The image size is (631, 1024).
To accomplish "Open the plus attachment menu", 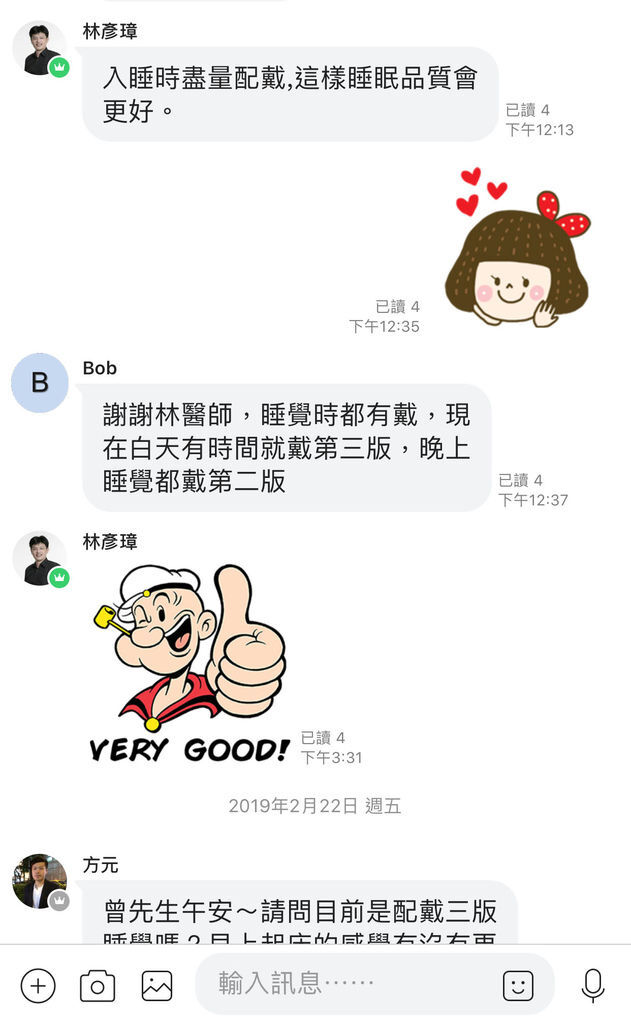I will (38, 985).
